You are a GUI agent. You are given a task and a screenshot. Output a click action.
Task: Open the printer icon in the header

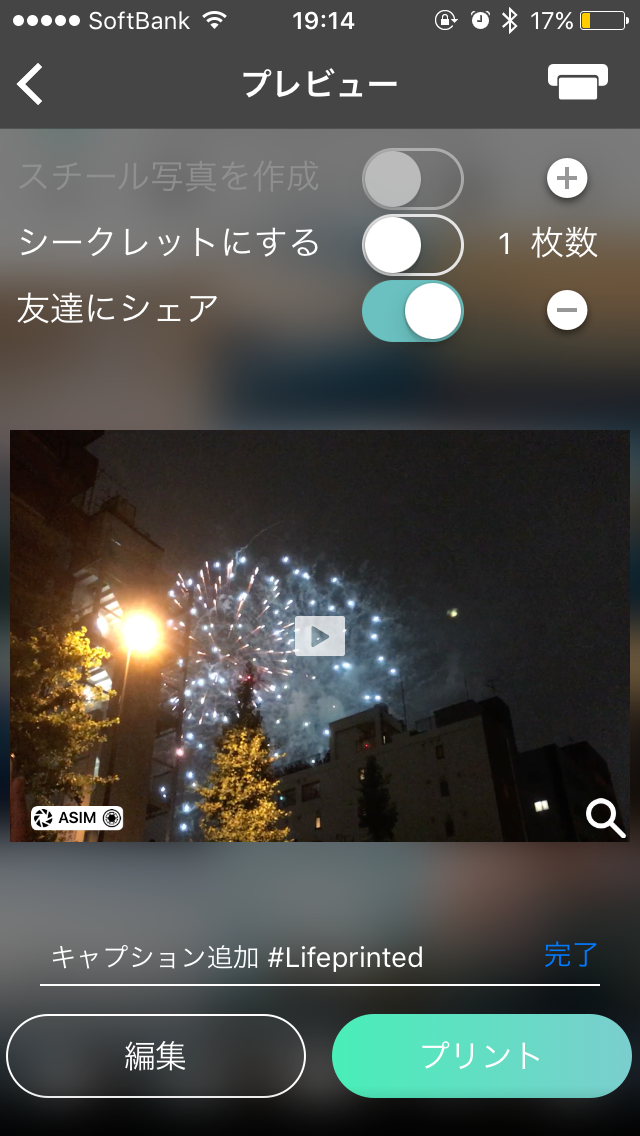point(578,82)
